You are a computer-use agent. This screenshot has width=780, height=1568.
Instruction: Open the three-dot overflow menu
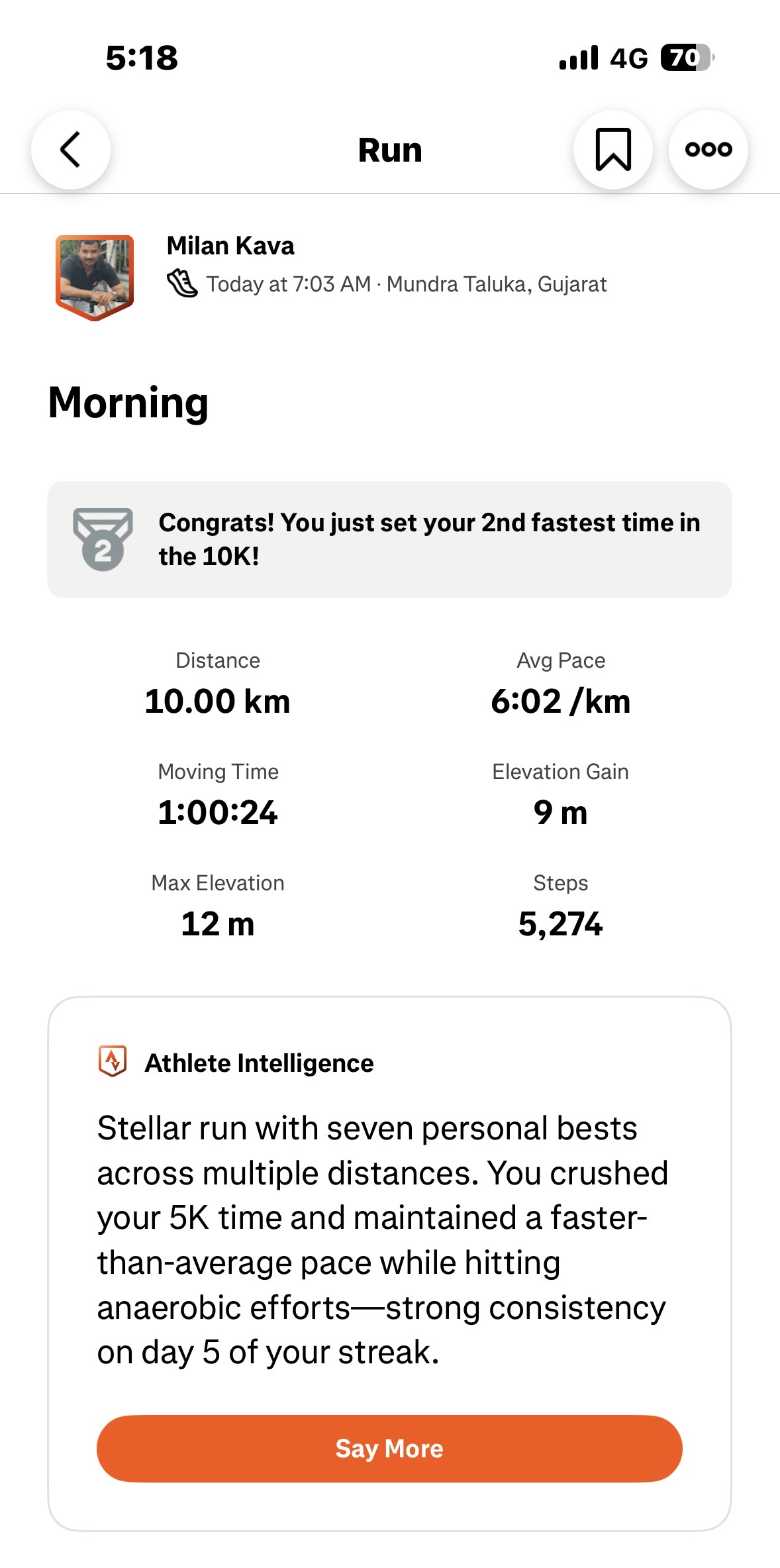(708, 150)
